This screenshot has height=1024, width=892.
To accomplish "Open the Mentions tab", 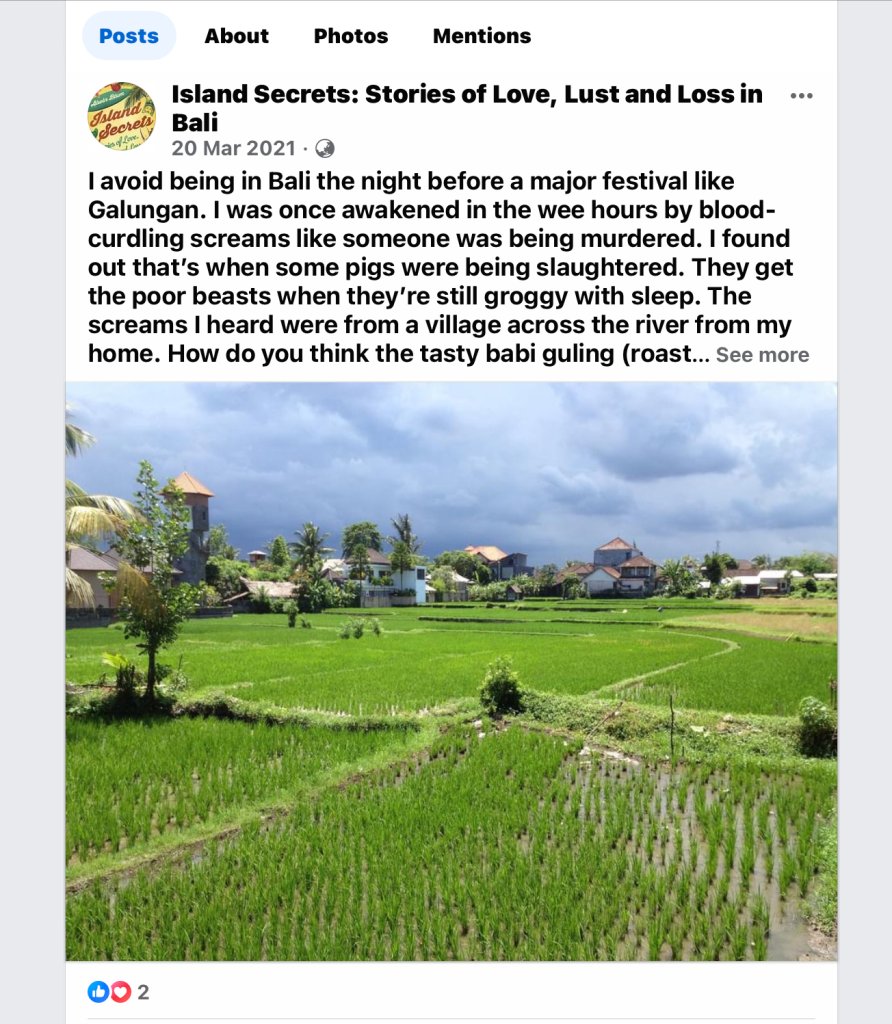I will coord(481,36).
